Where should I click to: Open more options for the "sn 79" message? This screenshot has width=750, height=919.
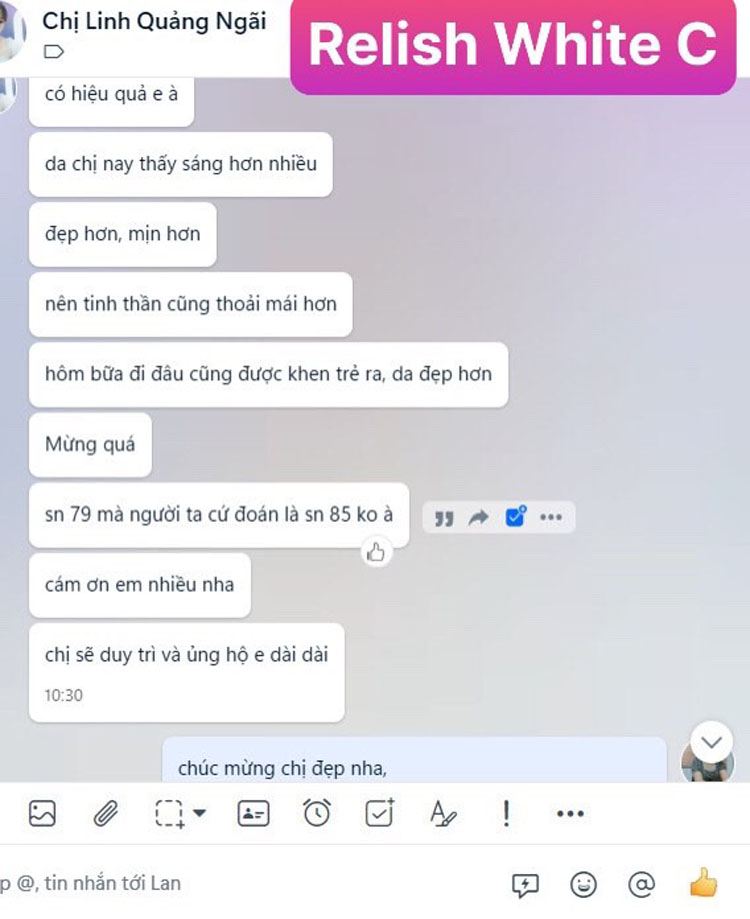tap(551, 517)
